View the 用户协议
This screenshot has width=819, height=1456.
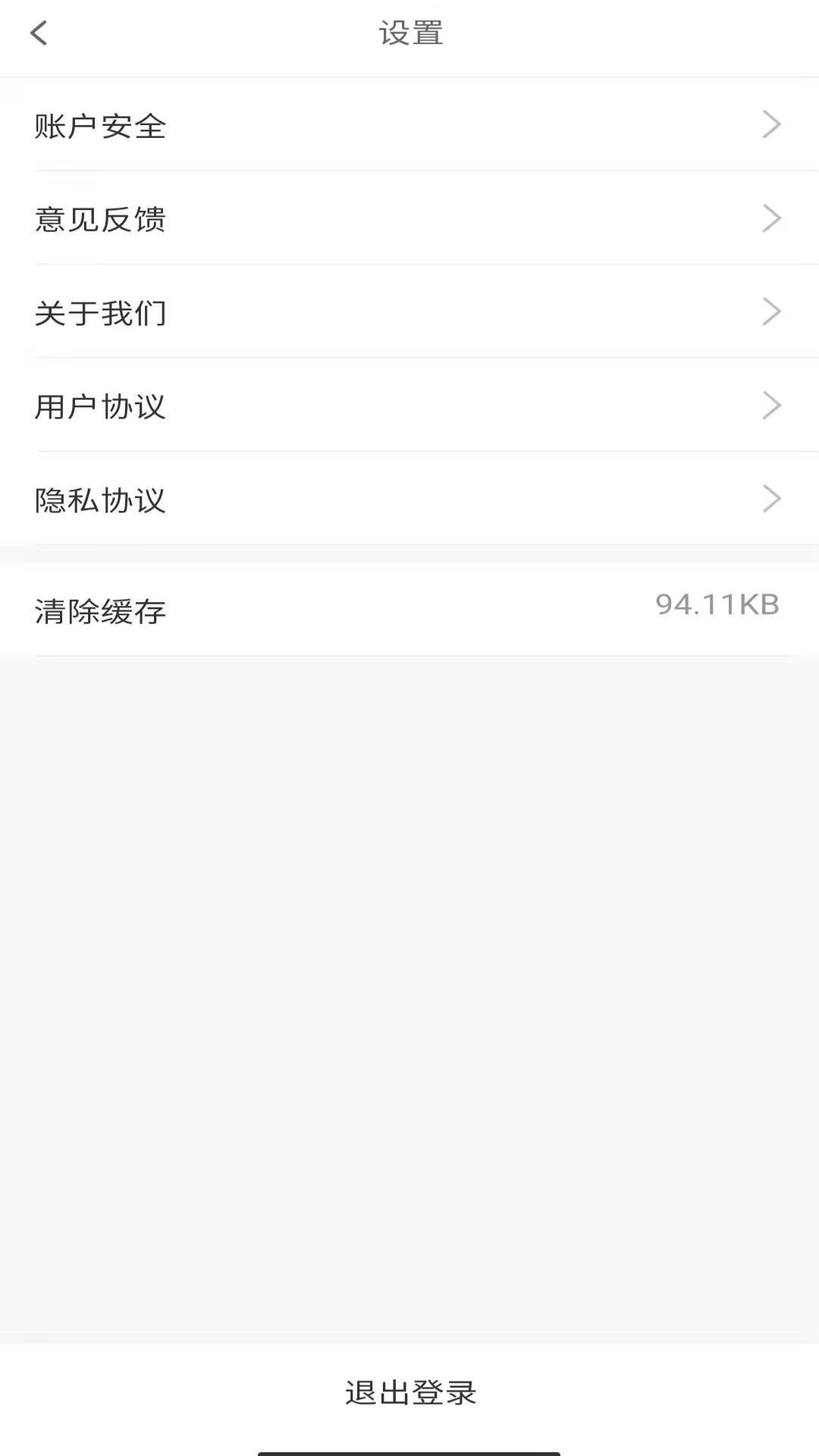[x=409, y=406]
